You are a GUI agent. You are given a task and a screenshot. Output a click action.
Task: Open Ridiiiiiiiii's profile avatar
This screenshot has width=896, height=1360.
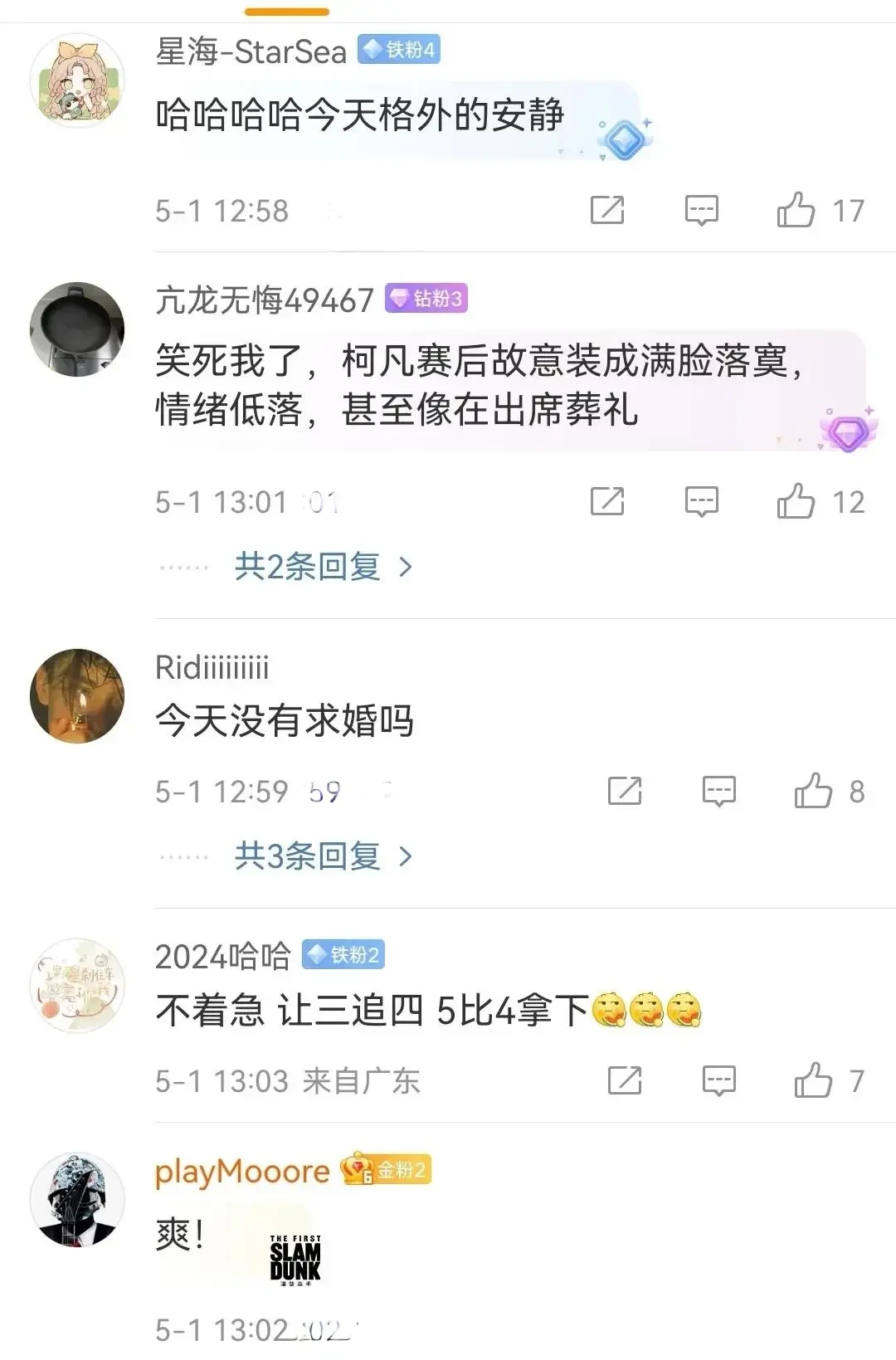77,695
